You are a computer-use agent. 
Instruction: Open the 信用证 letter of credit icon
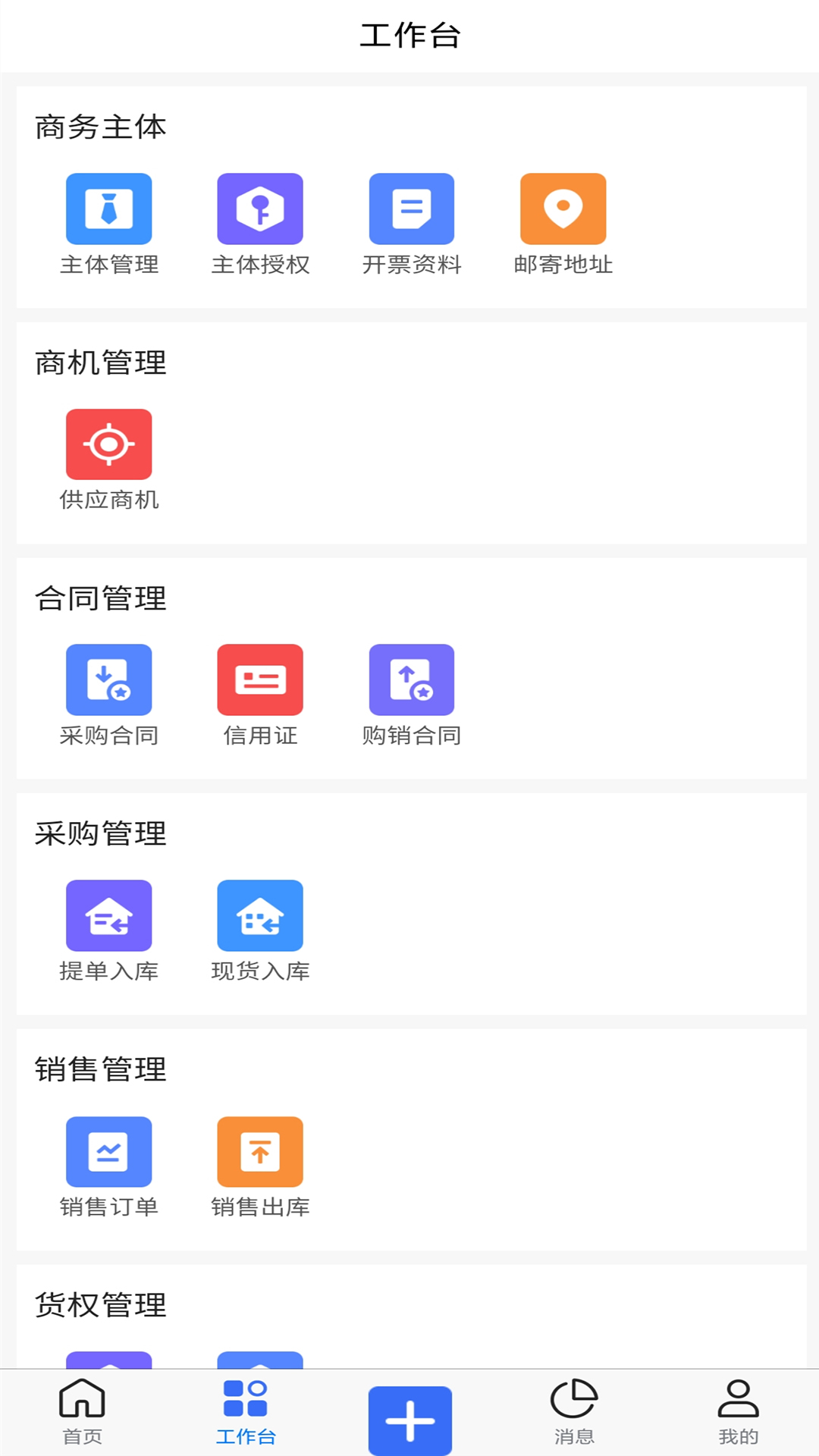coord(261,679)
